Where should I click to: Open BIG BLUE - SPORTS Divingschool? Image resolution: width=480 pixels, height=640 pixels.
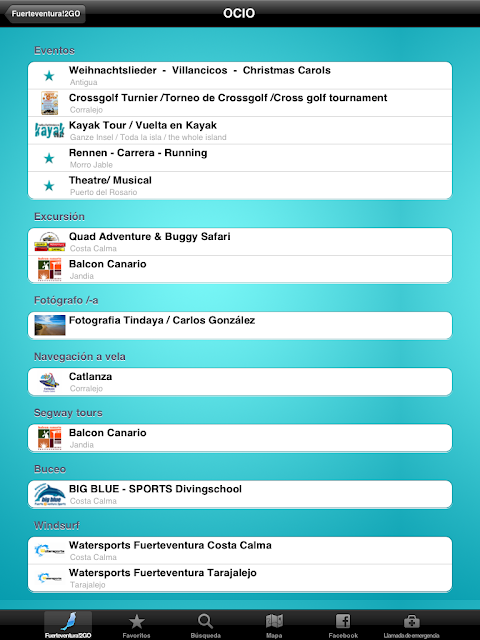[240, 494]
